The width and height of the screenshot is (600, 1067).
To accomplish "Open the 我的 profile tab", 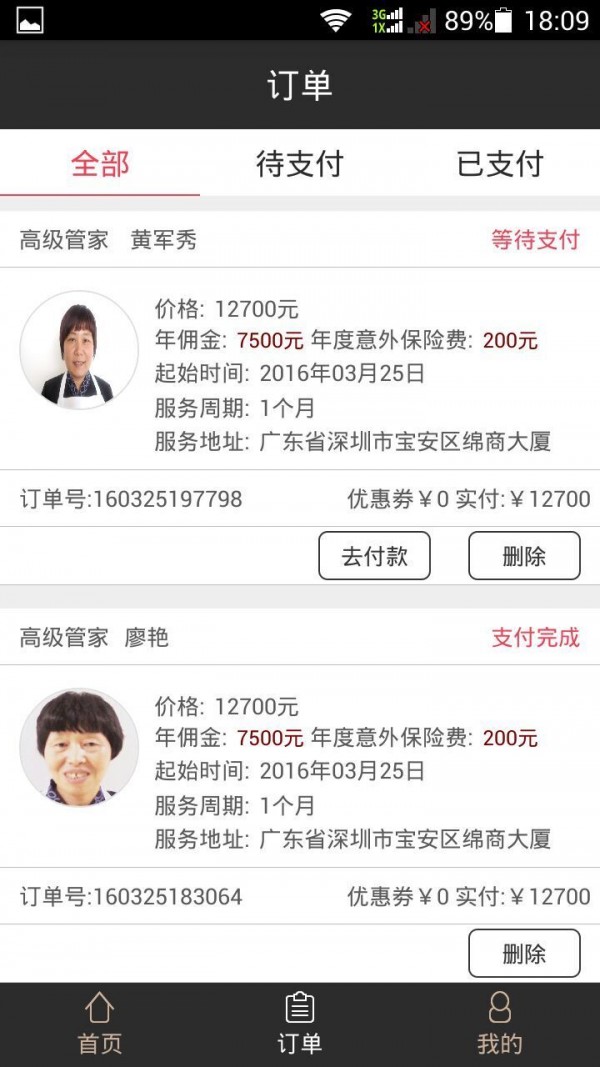I will tap(499, 1024).
